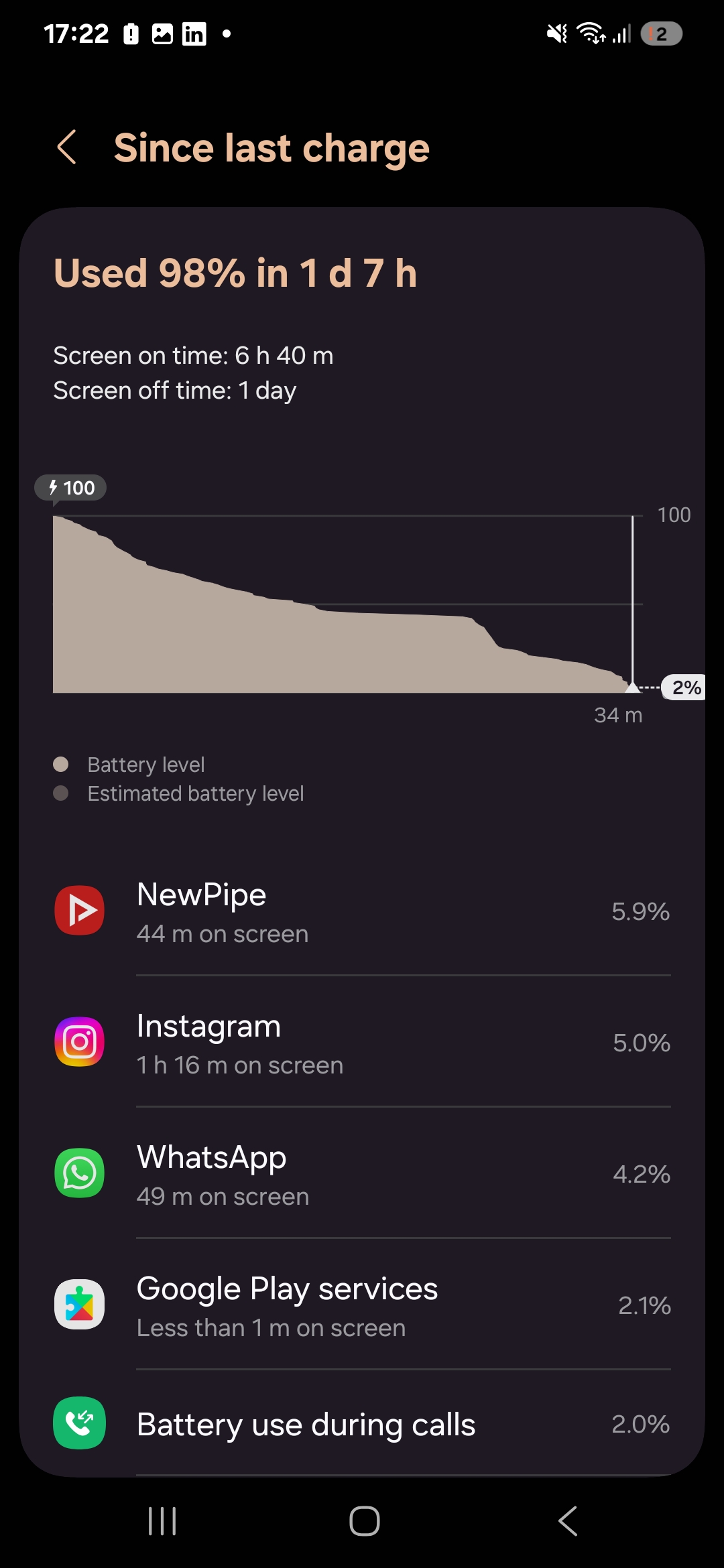
Task: Go to the home screen
Action: (364, 1521)
